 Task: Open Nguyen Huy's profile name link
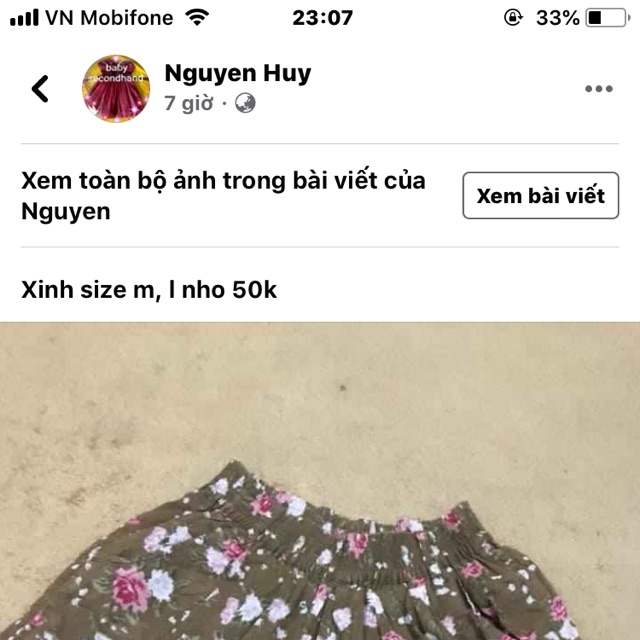click(x=237, y=73)
